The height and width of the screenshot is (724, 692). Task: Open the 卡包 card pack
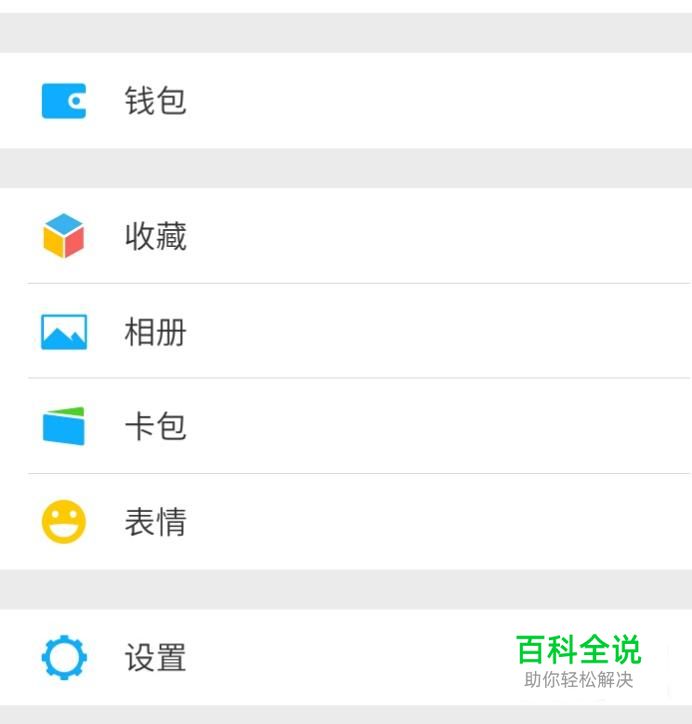tap(155, 427)
